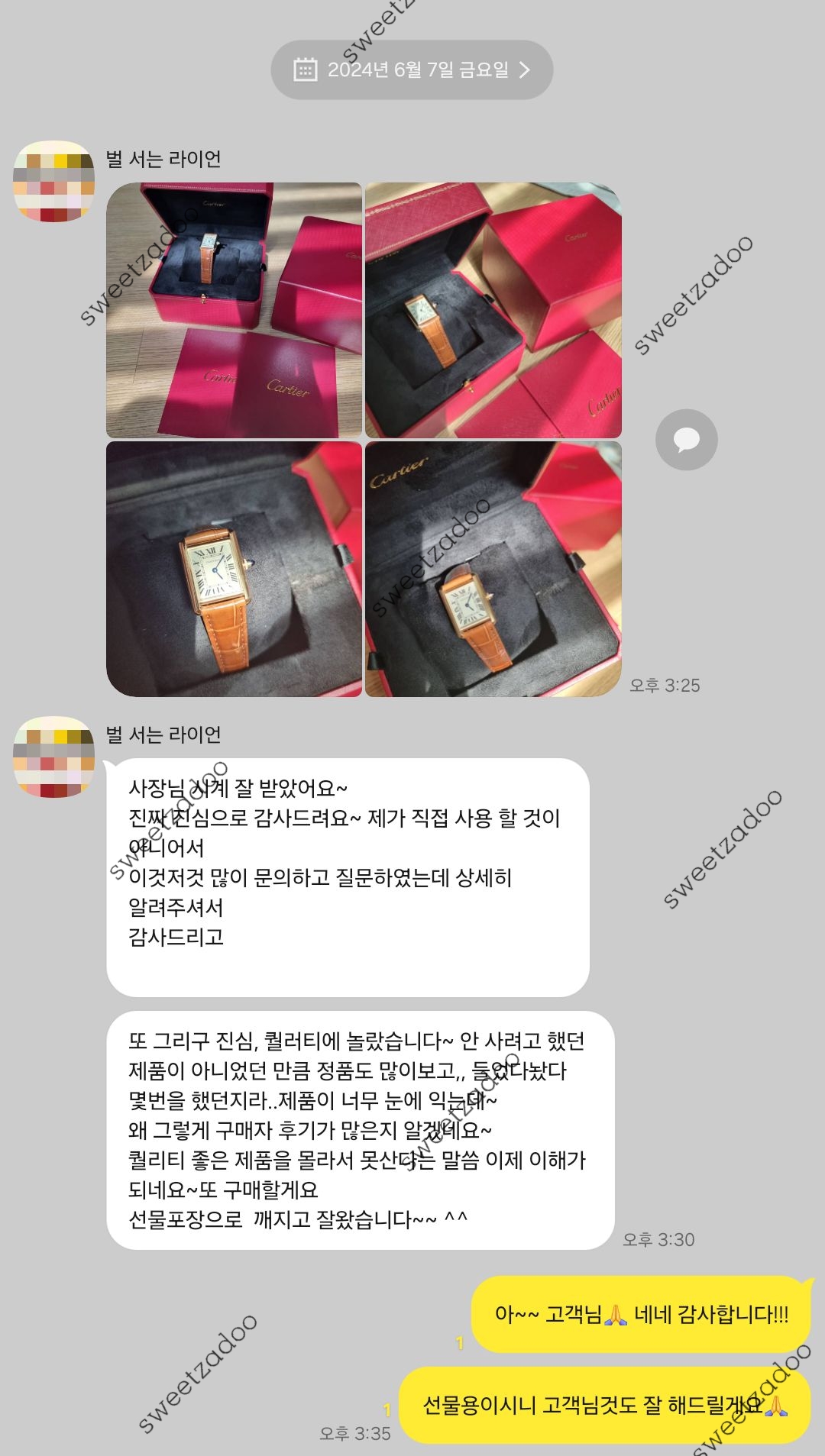Open the photo of the watch under the Cartier lid logo
Viewport: 825px width, 1456px height.
click(x=493, y=569)
